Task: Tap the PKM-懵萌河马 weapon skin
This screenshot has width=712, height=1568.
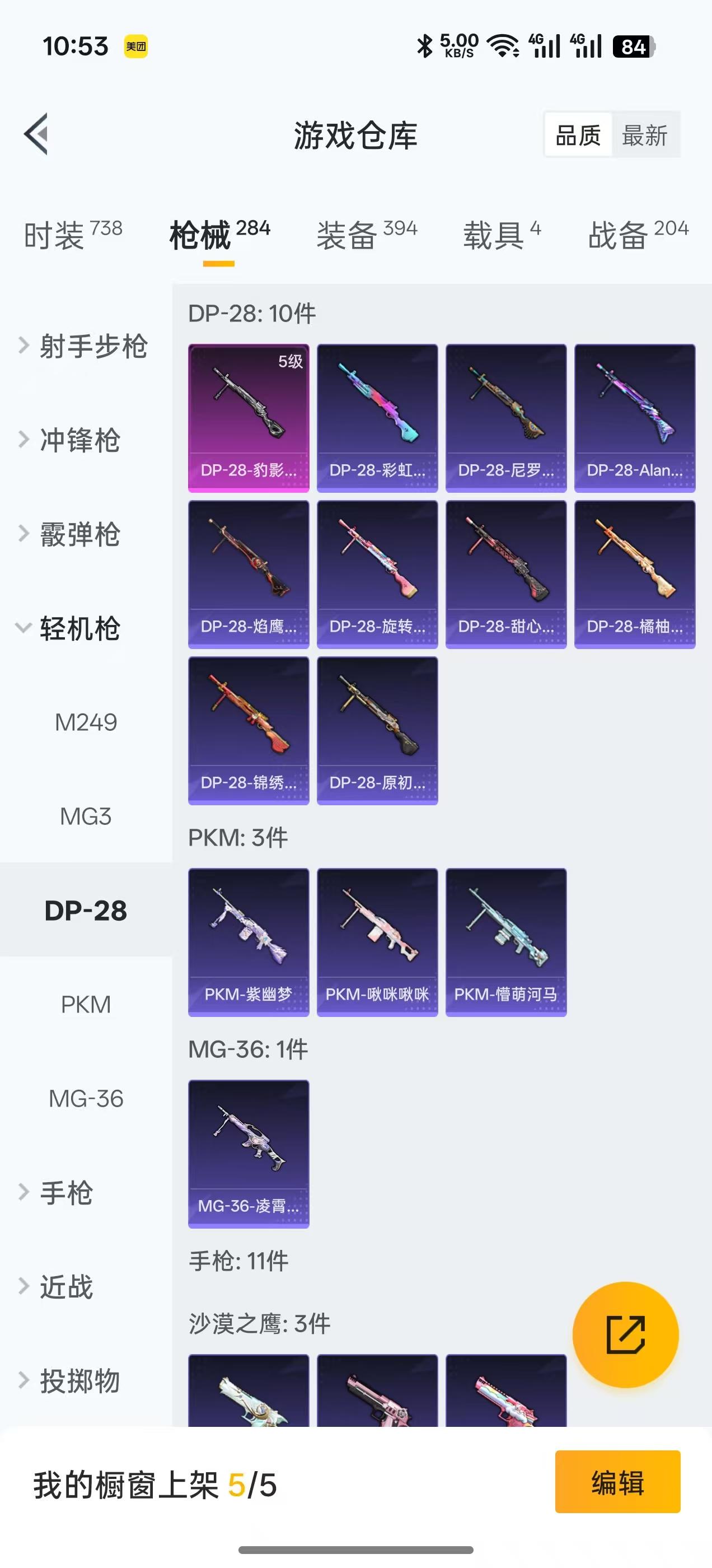Action: click(505, 940)
